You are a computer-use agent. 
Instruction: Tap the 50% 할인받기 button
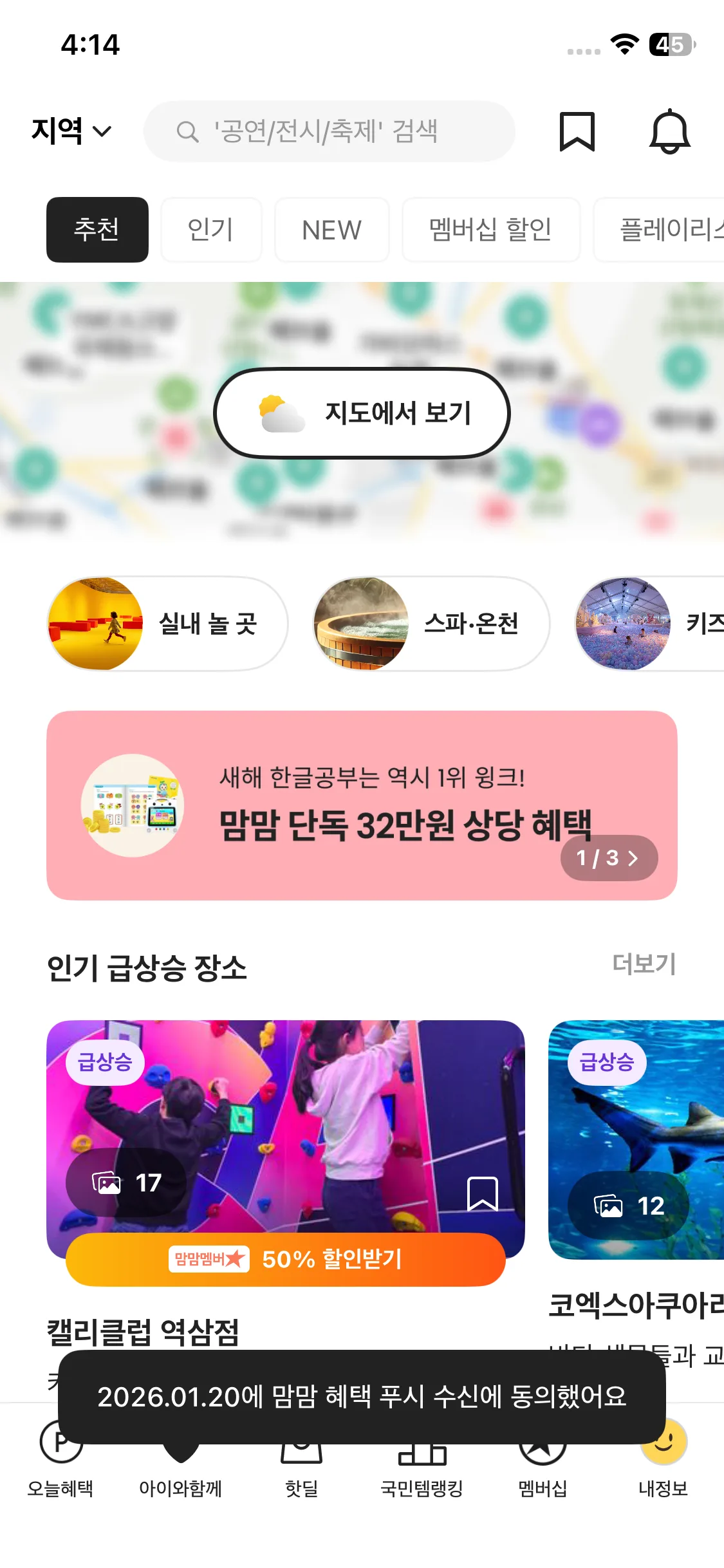click(285, 1259)
